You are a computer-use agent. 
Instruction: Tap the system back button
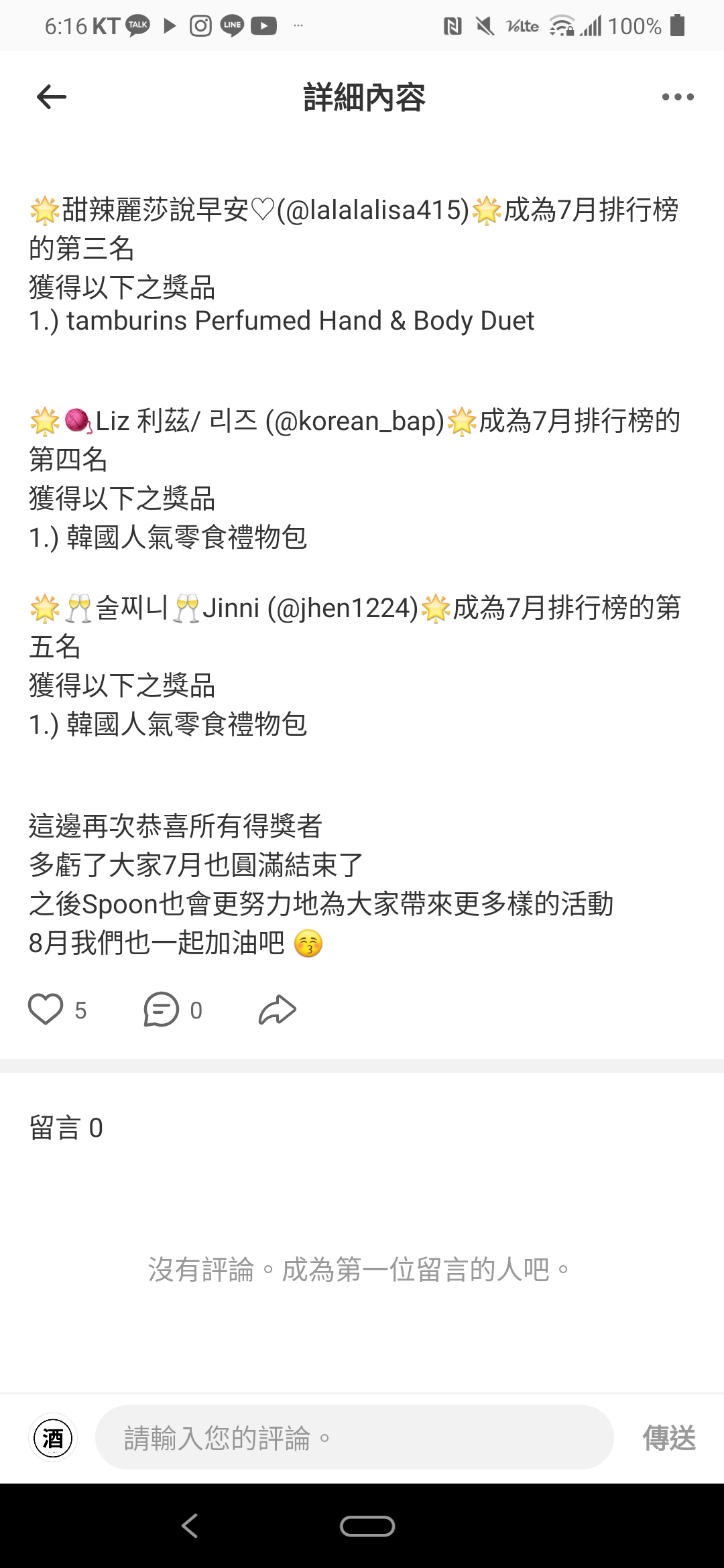[190, 1526]
